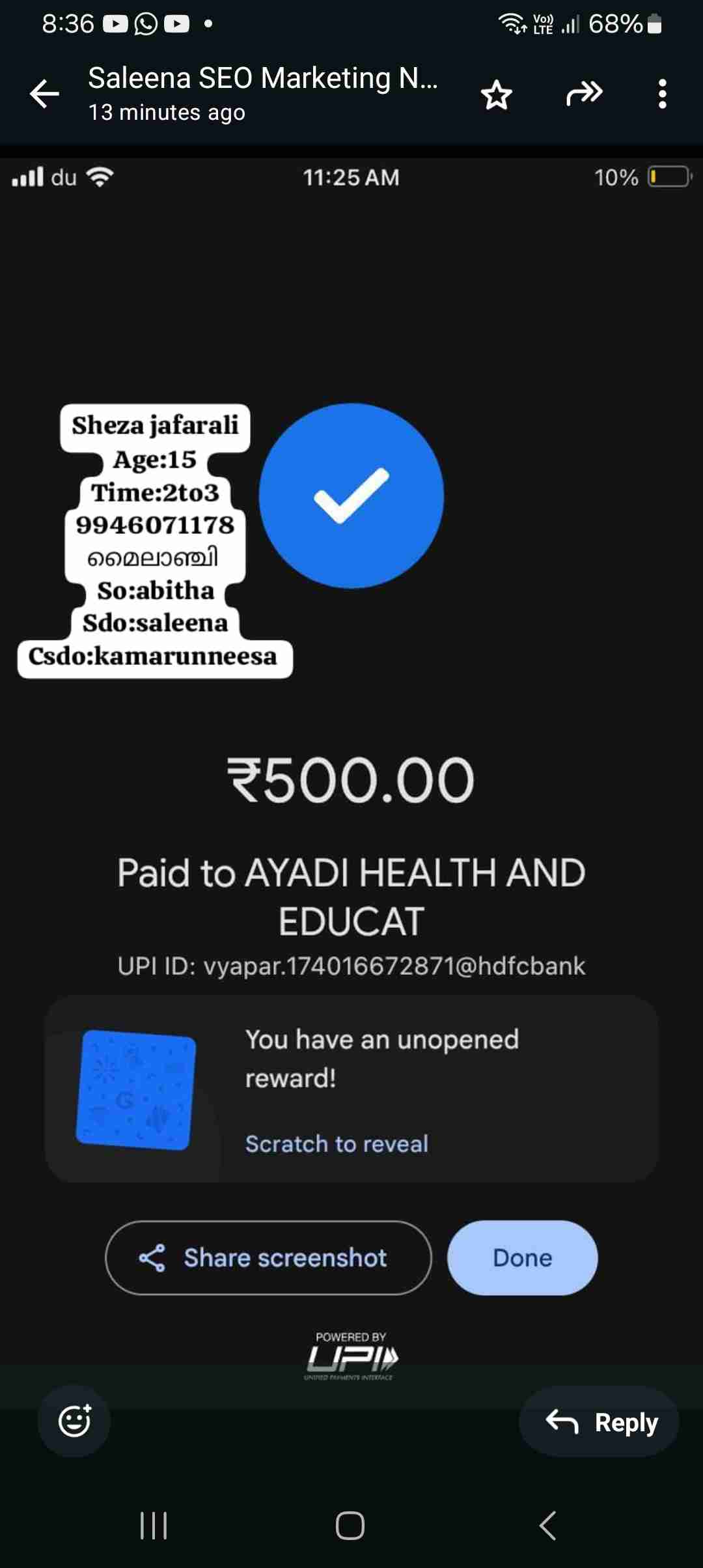Go to the home screen
Screen dimensions: 703x1568
350,1525
